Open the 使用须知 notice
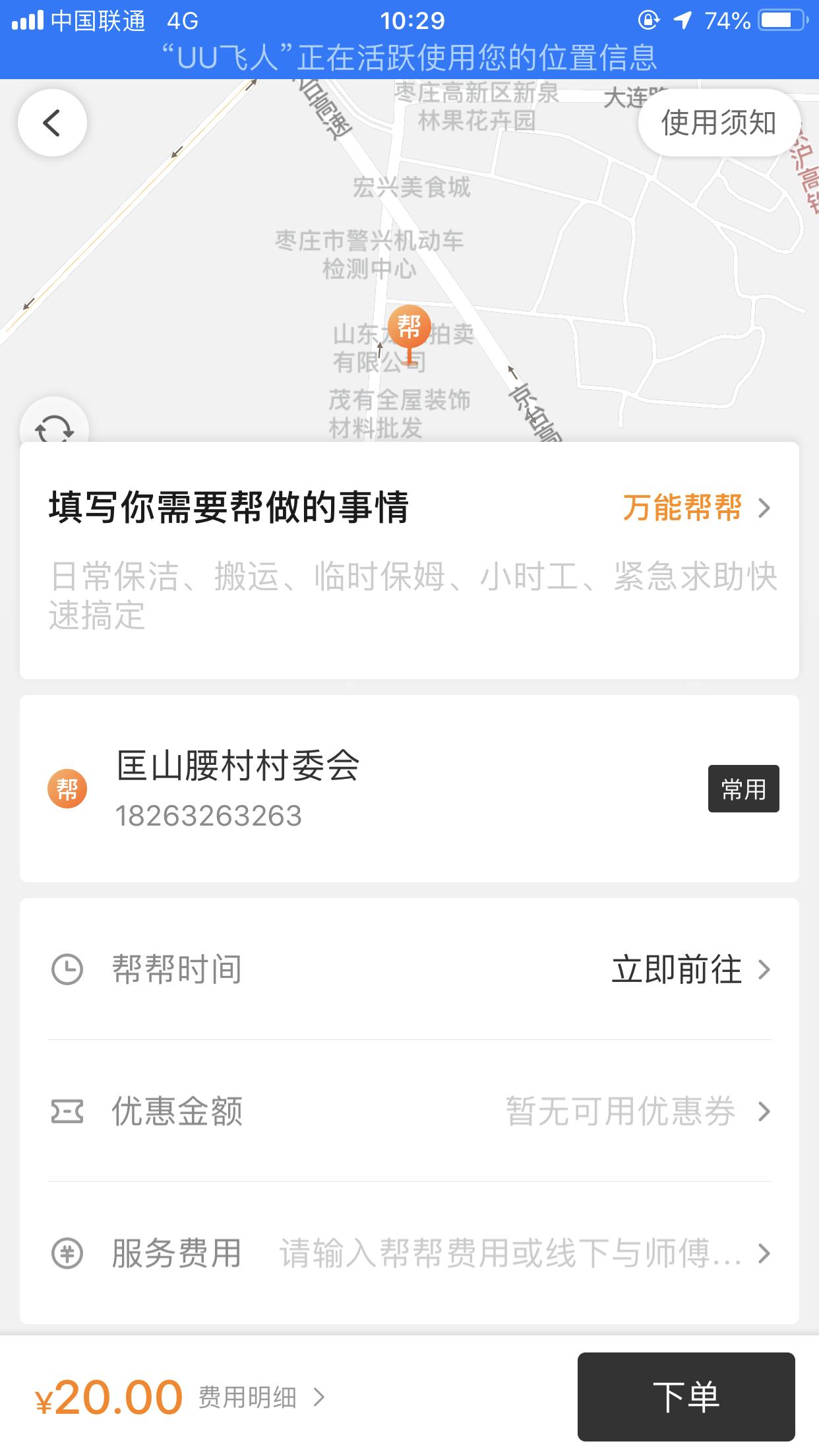819x1456 pixels. click(718, 121)
